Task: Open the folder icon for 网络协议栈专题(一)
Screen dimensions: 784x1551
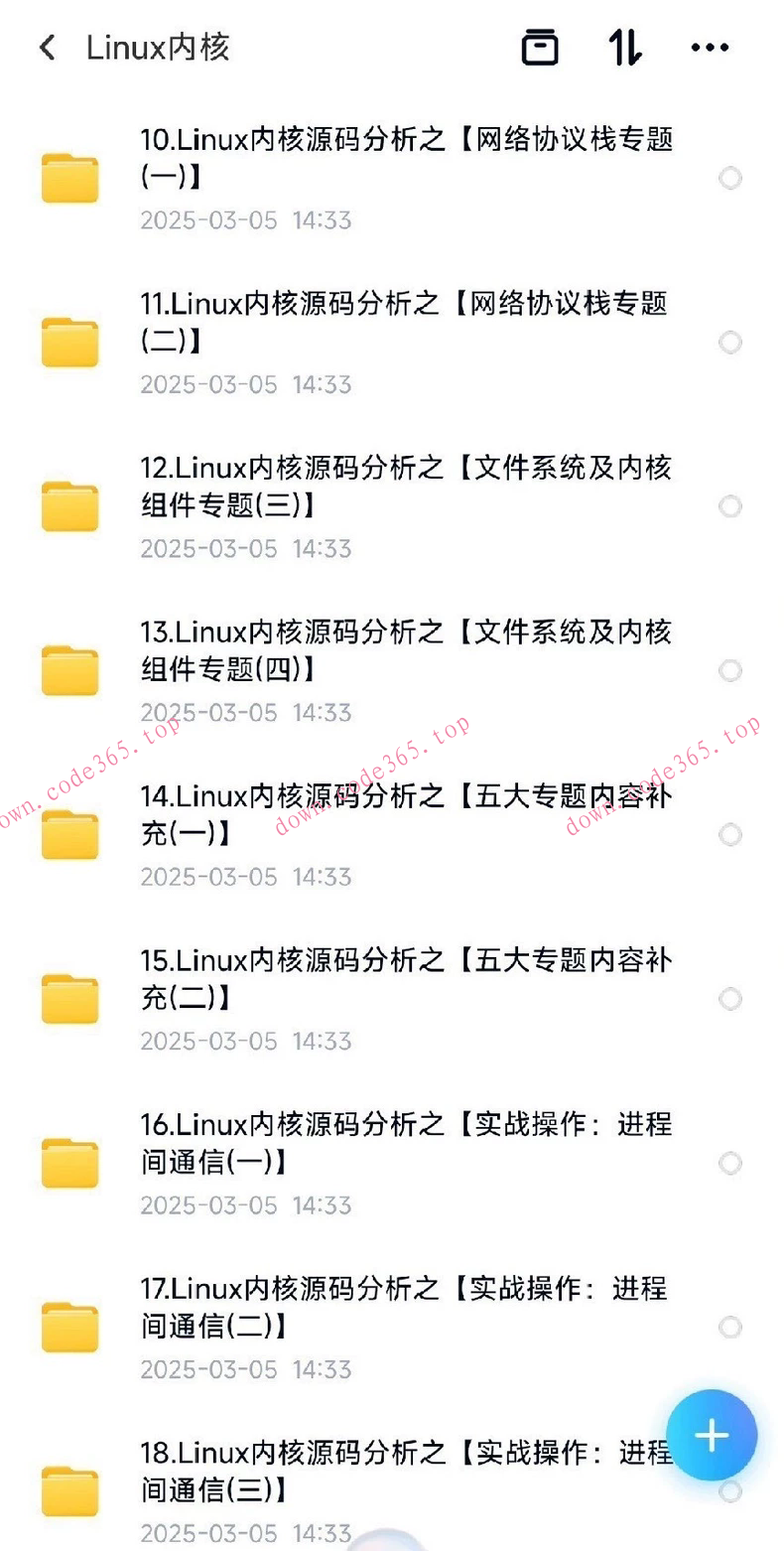Action: (x=69, y=179)
